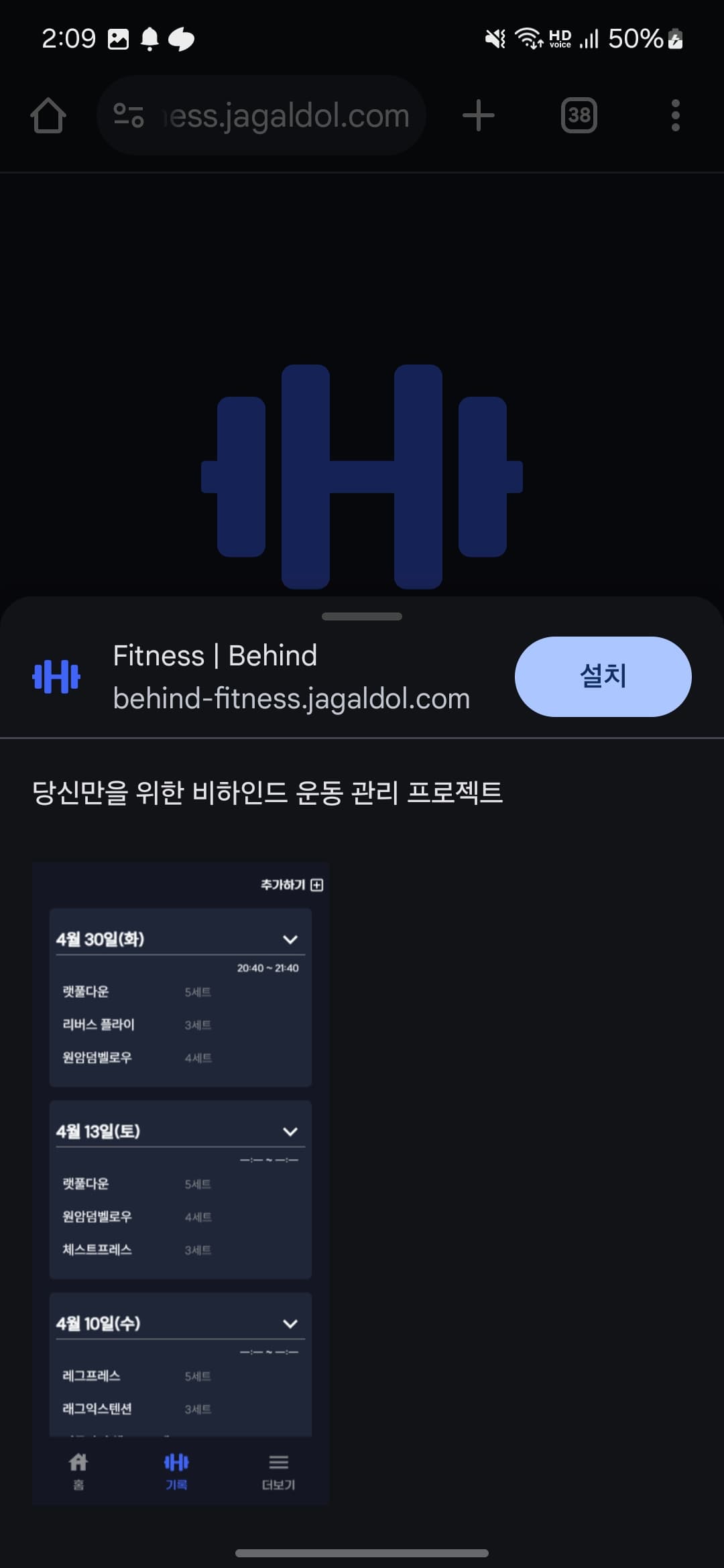This screenshot has width=724, height=1568.
Task: Open the tab switcher showing 38
Action: pyautogui.click(x=579, y=116)
